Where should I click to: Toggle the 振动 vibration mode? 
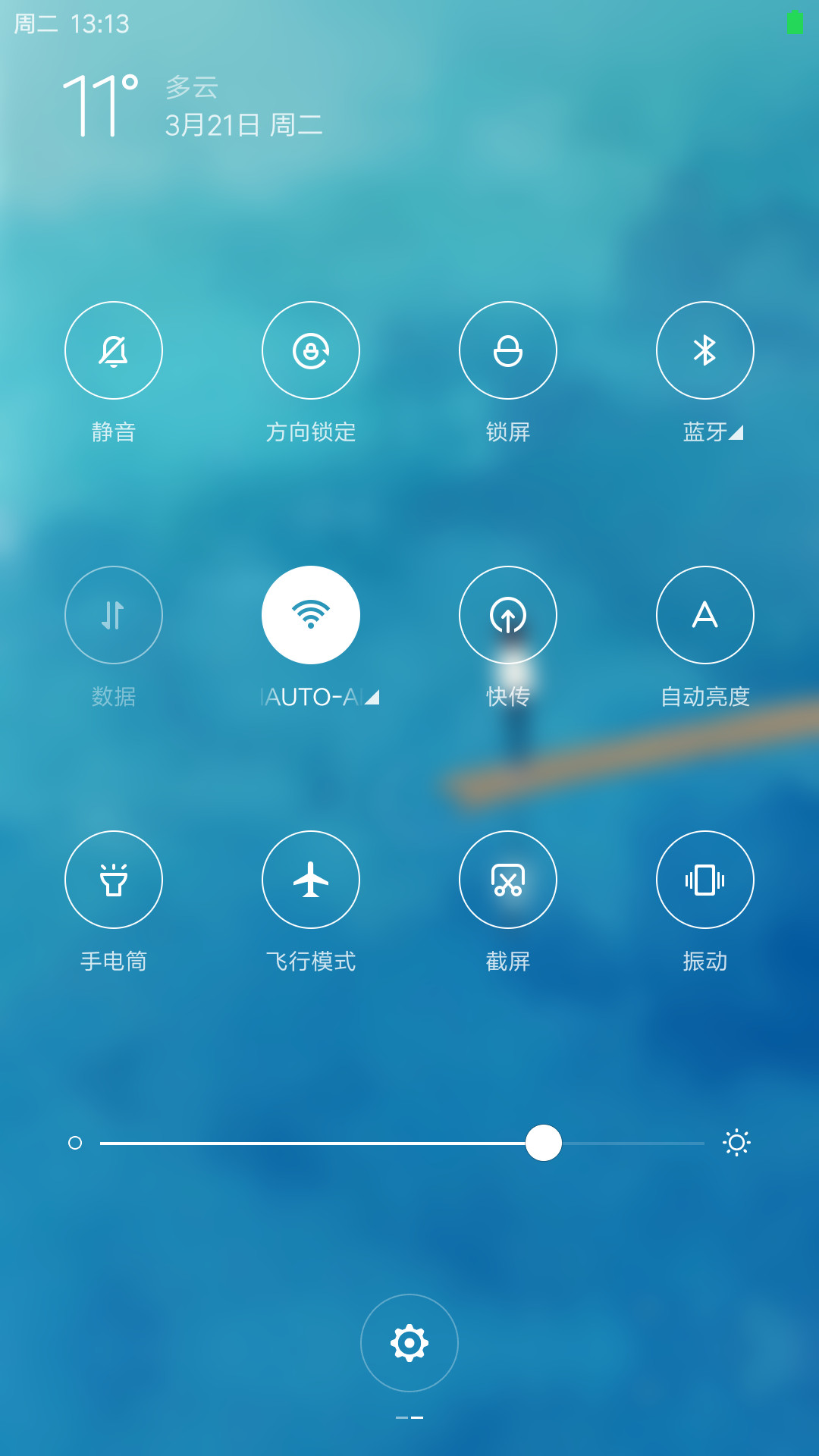tap(705, 880)
